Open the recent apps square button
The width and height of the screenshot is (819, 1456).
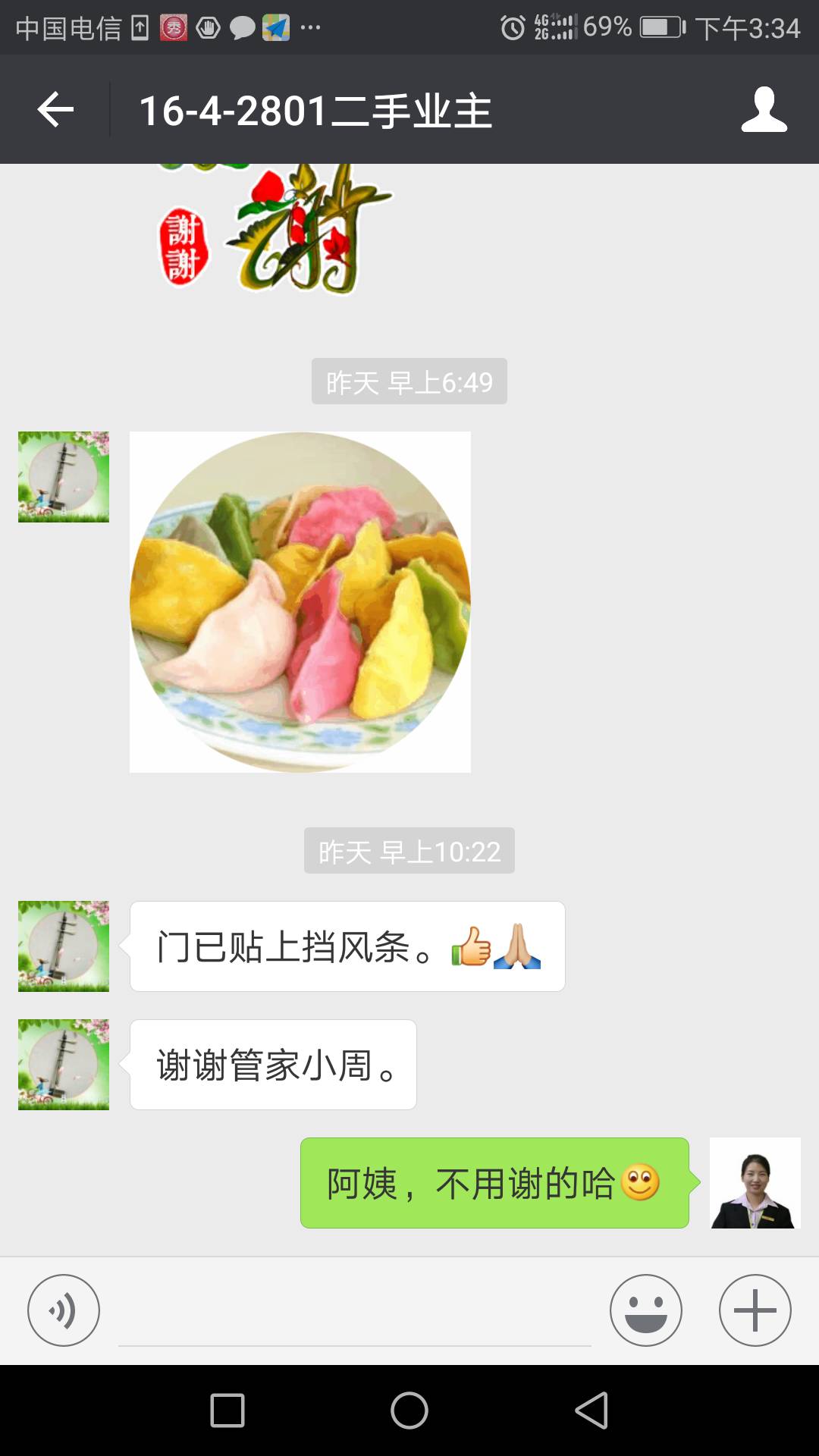coord(227,1410)
